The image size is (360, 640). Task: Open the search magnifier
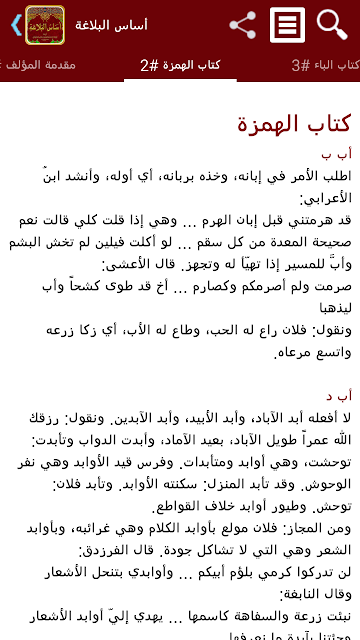[x=332, y=25]
